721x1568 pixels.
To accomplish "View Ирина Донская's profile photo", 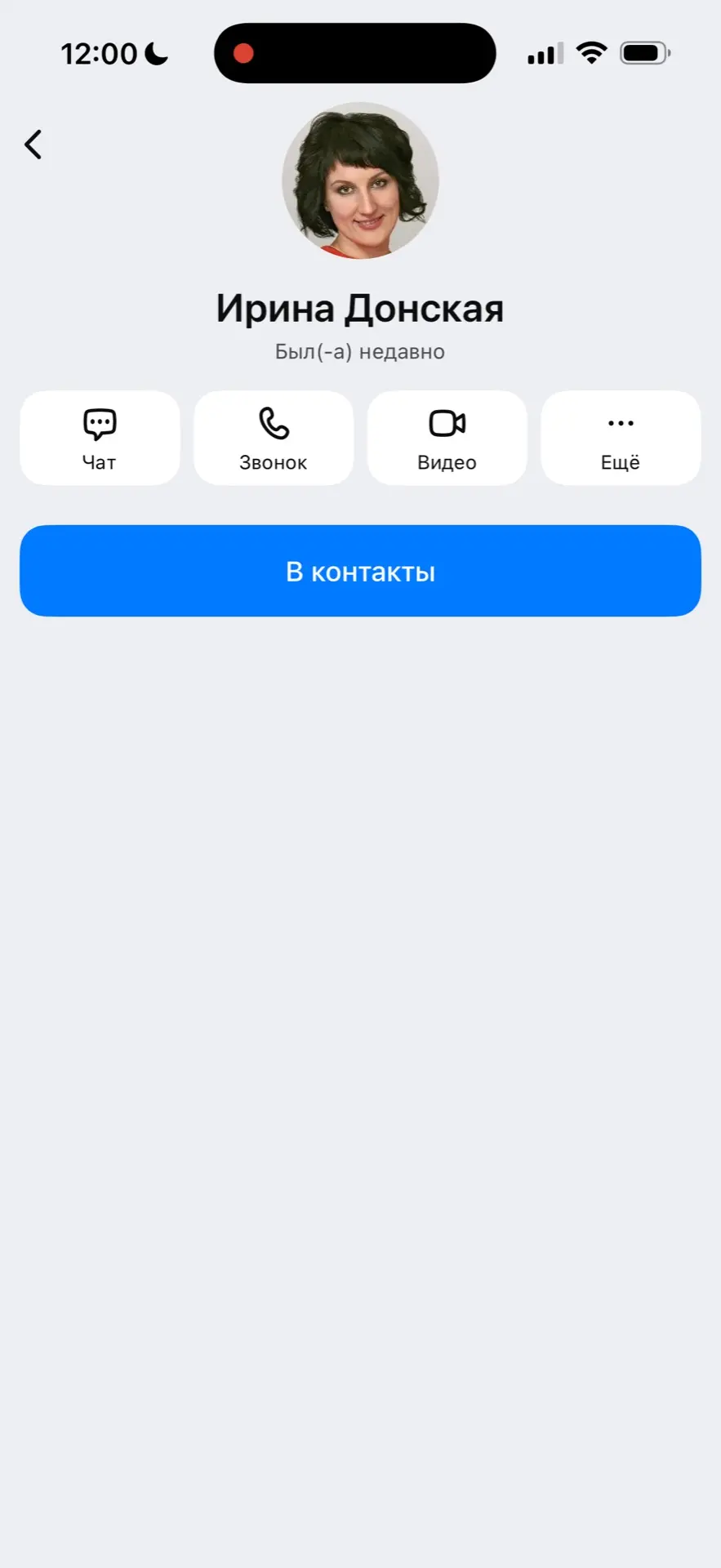I will 360,180.
